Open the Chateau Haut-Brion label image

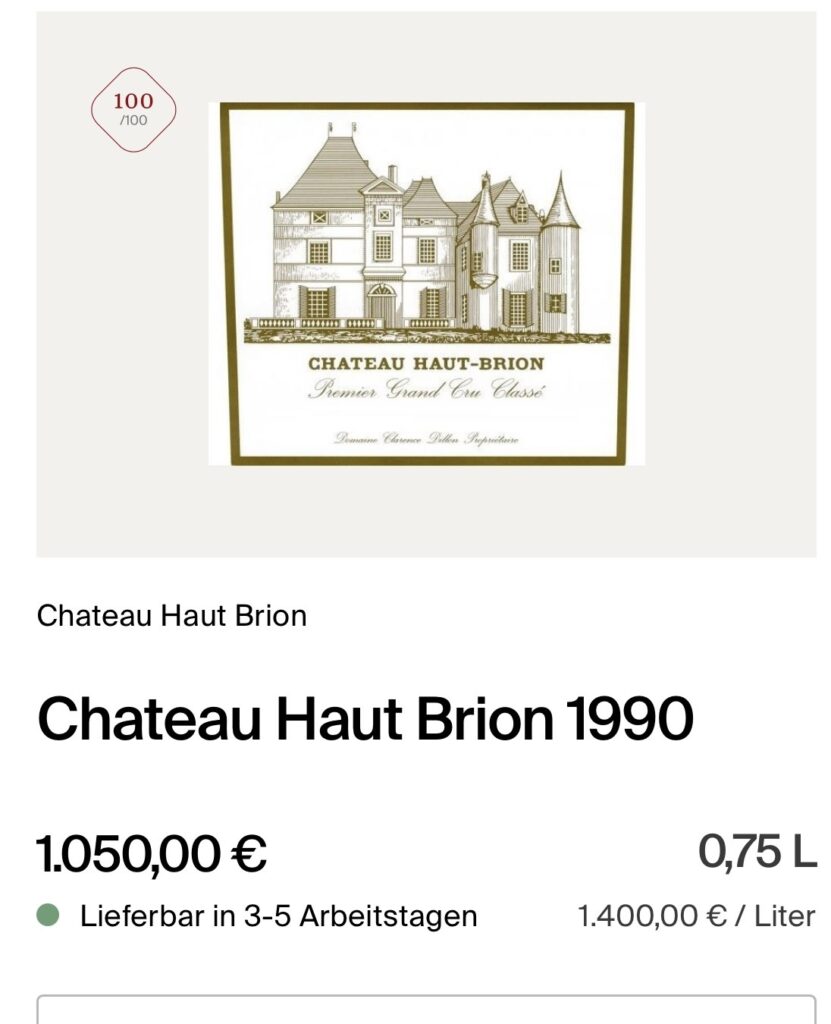point(427,284)
